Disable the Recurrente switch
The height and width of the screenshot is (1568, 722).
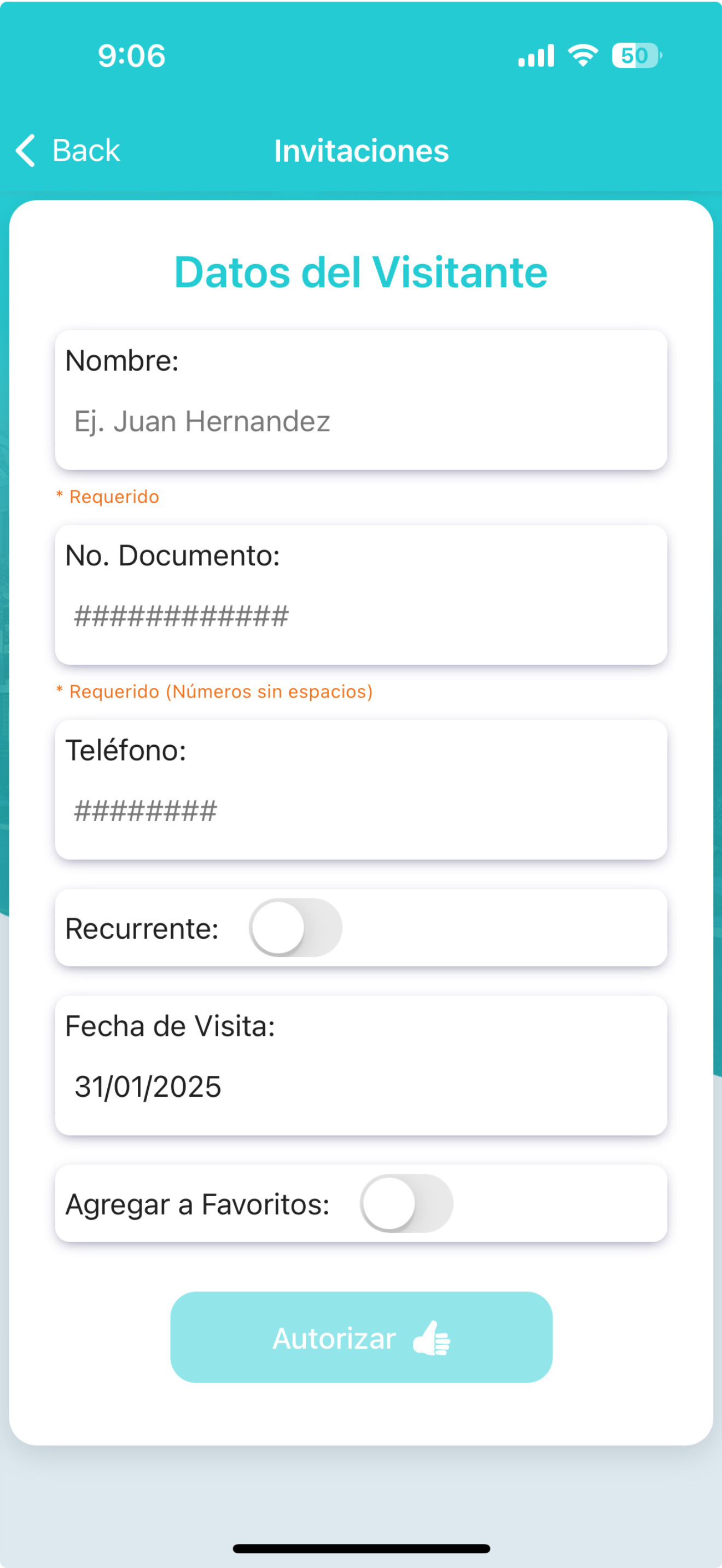coord(296,927)
